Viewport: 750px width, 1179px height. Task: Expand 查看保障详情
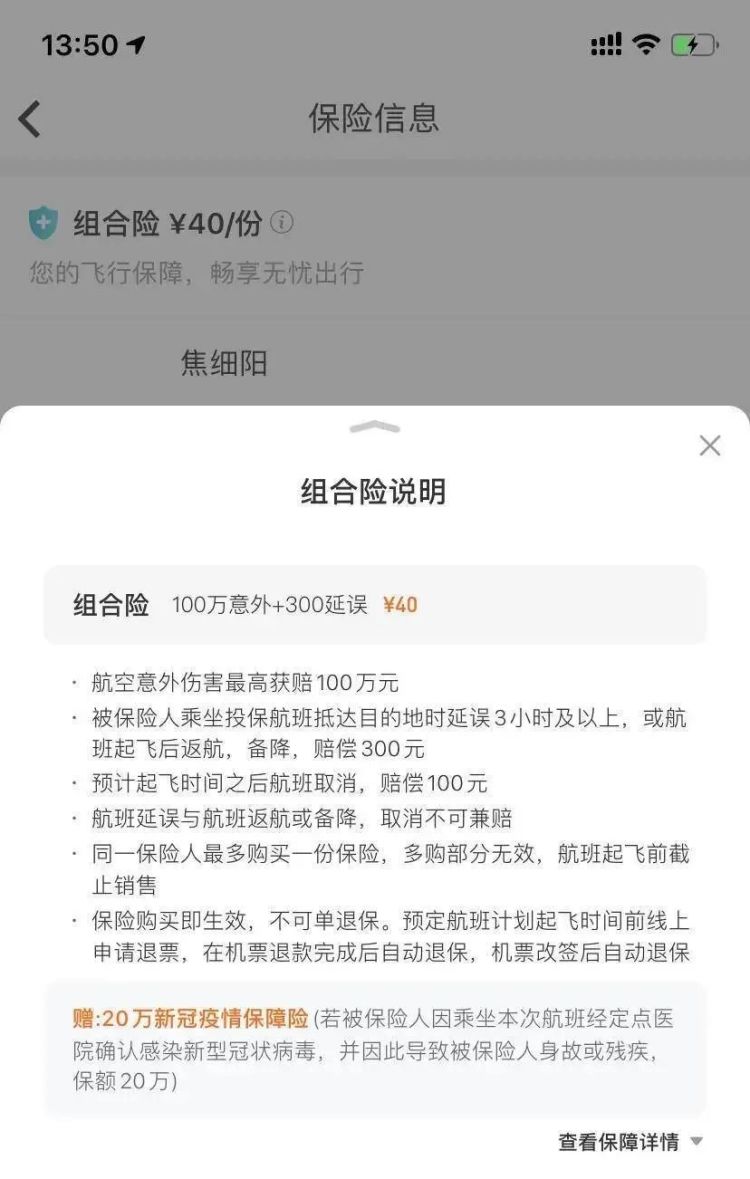coord(630,1142)
